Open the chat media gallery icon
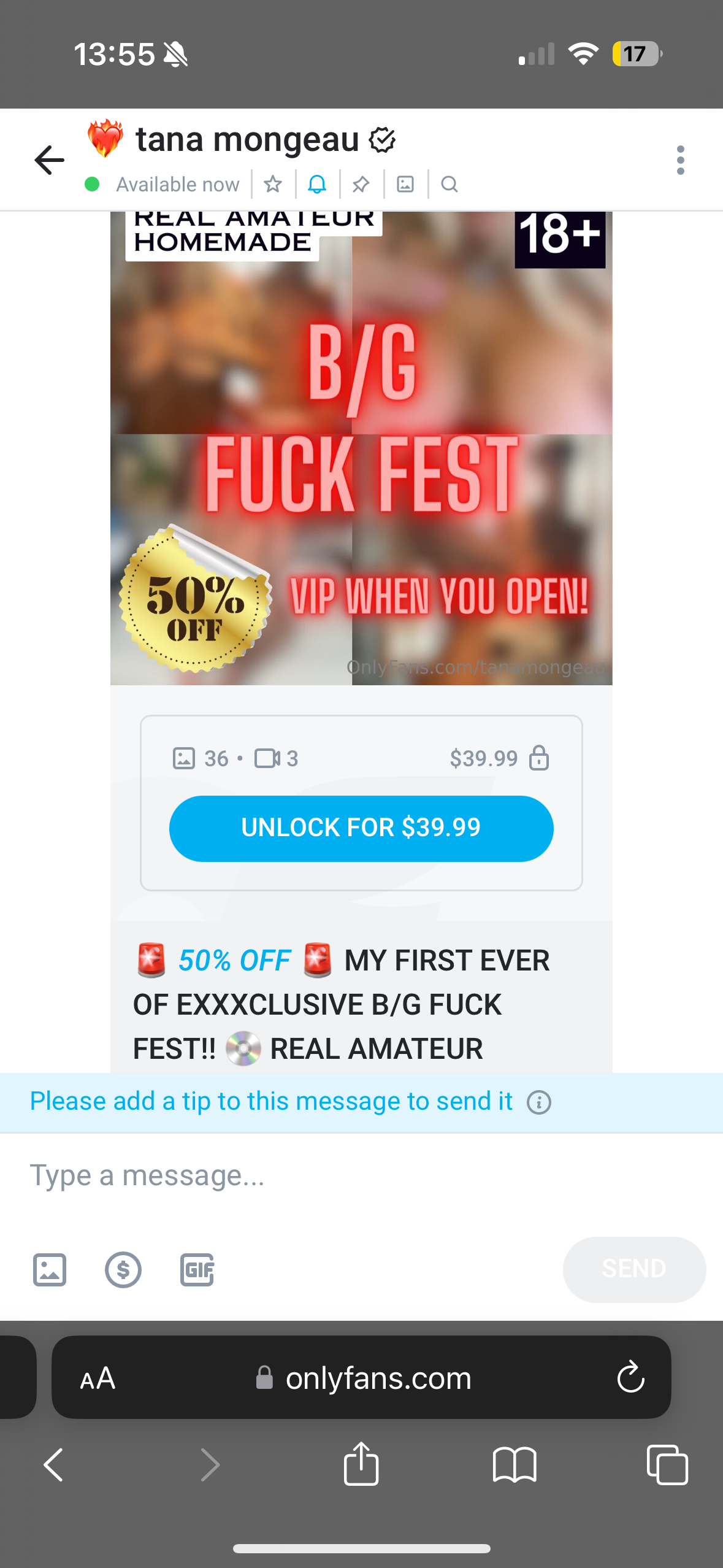The height and width of the screenshot is (1568, 723). (x=405, y=184)
